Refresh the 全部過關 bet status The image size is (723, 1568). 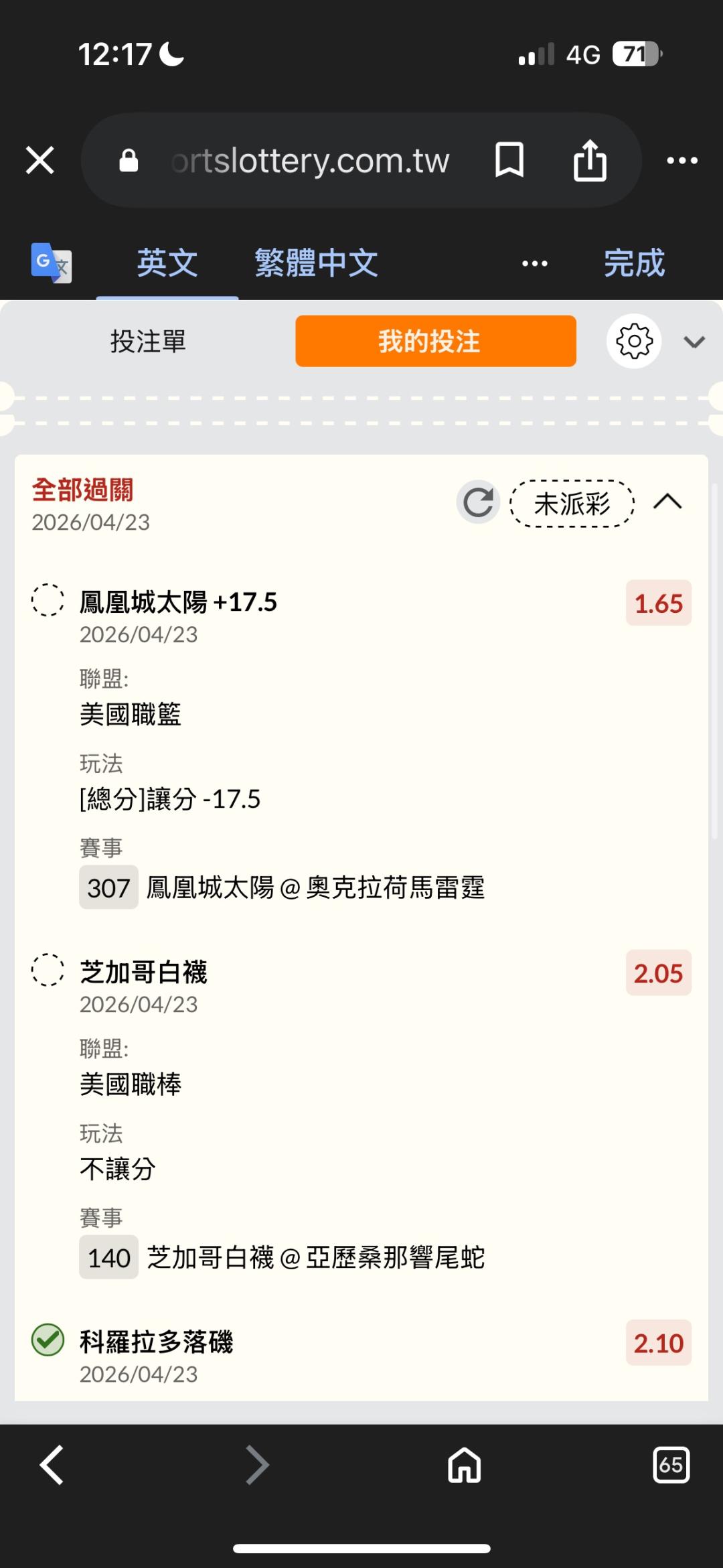point(478,502)
